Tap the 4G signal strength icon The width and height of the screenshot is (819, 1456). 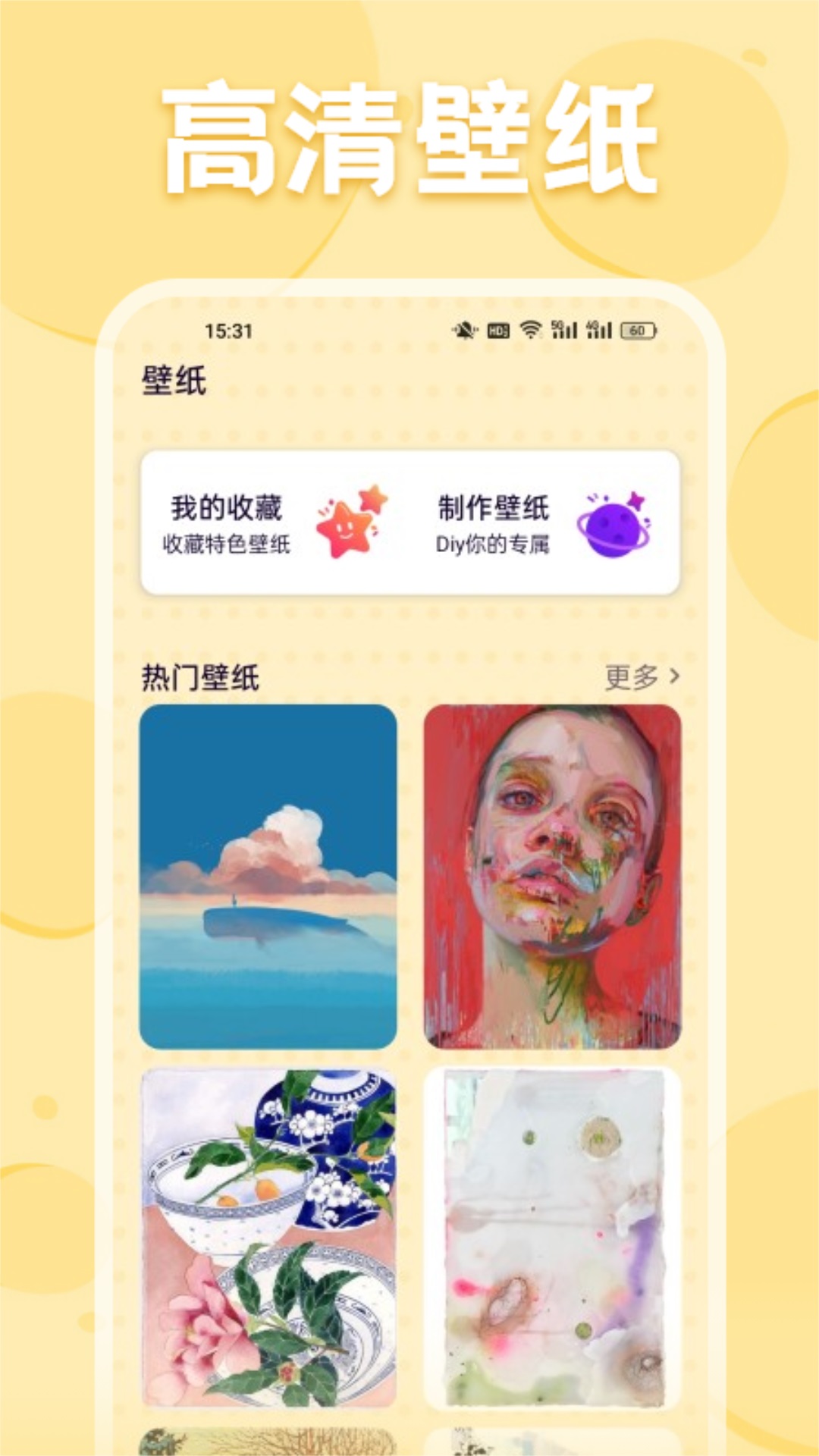point(599,329)
